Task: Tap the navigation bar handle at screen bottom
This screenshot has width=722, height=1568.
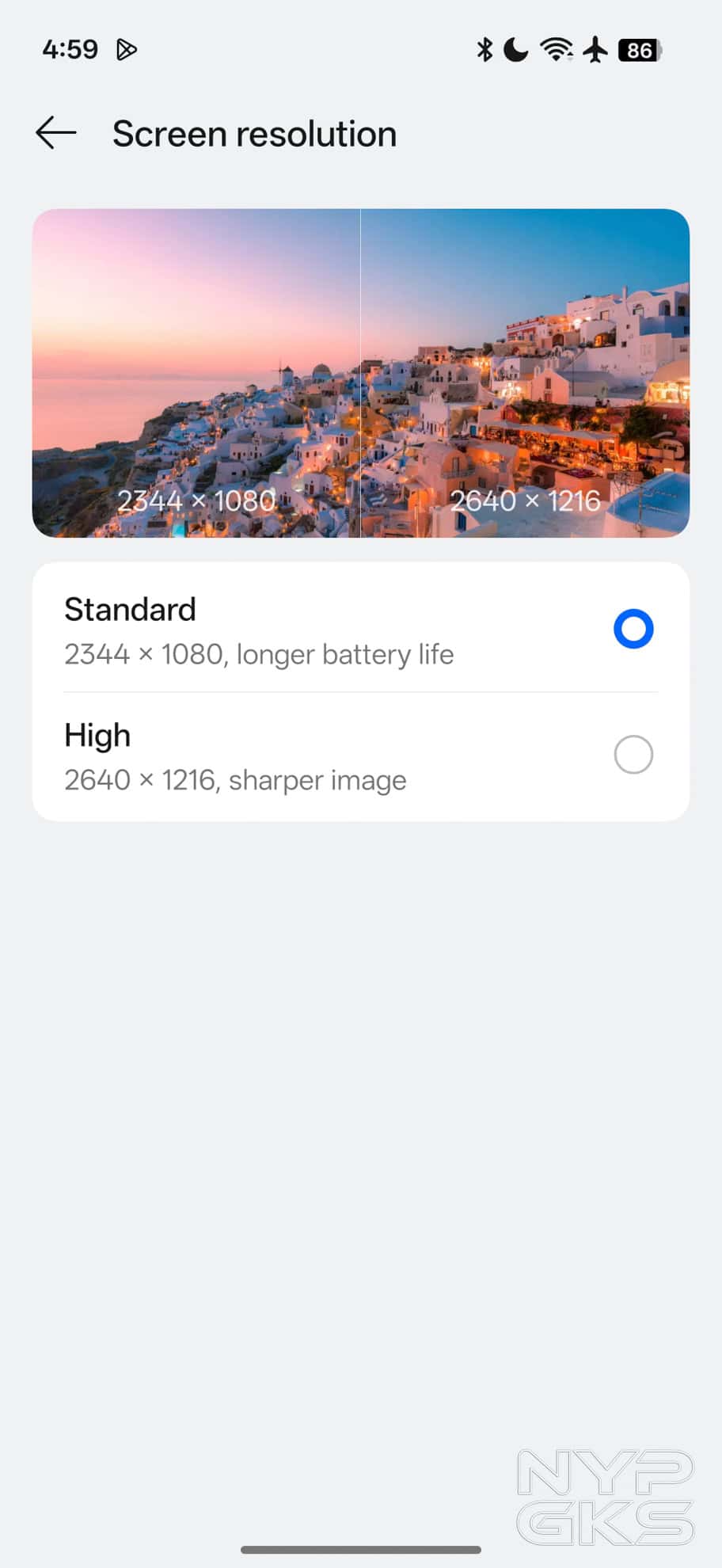Action: 361,1549
